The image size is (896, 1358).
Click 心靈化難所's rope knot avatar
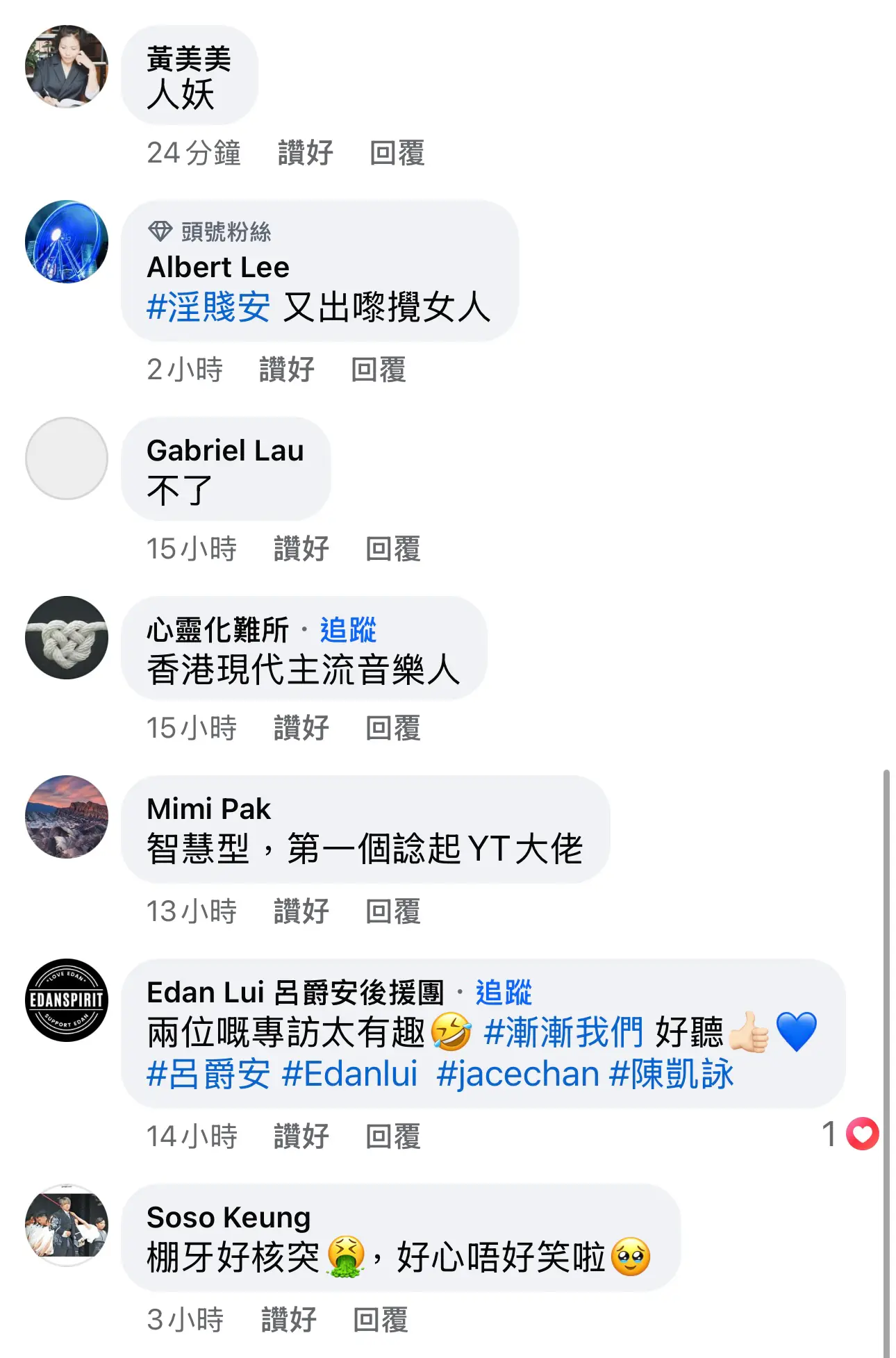66,639
